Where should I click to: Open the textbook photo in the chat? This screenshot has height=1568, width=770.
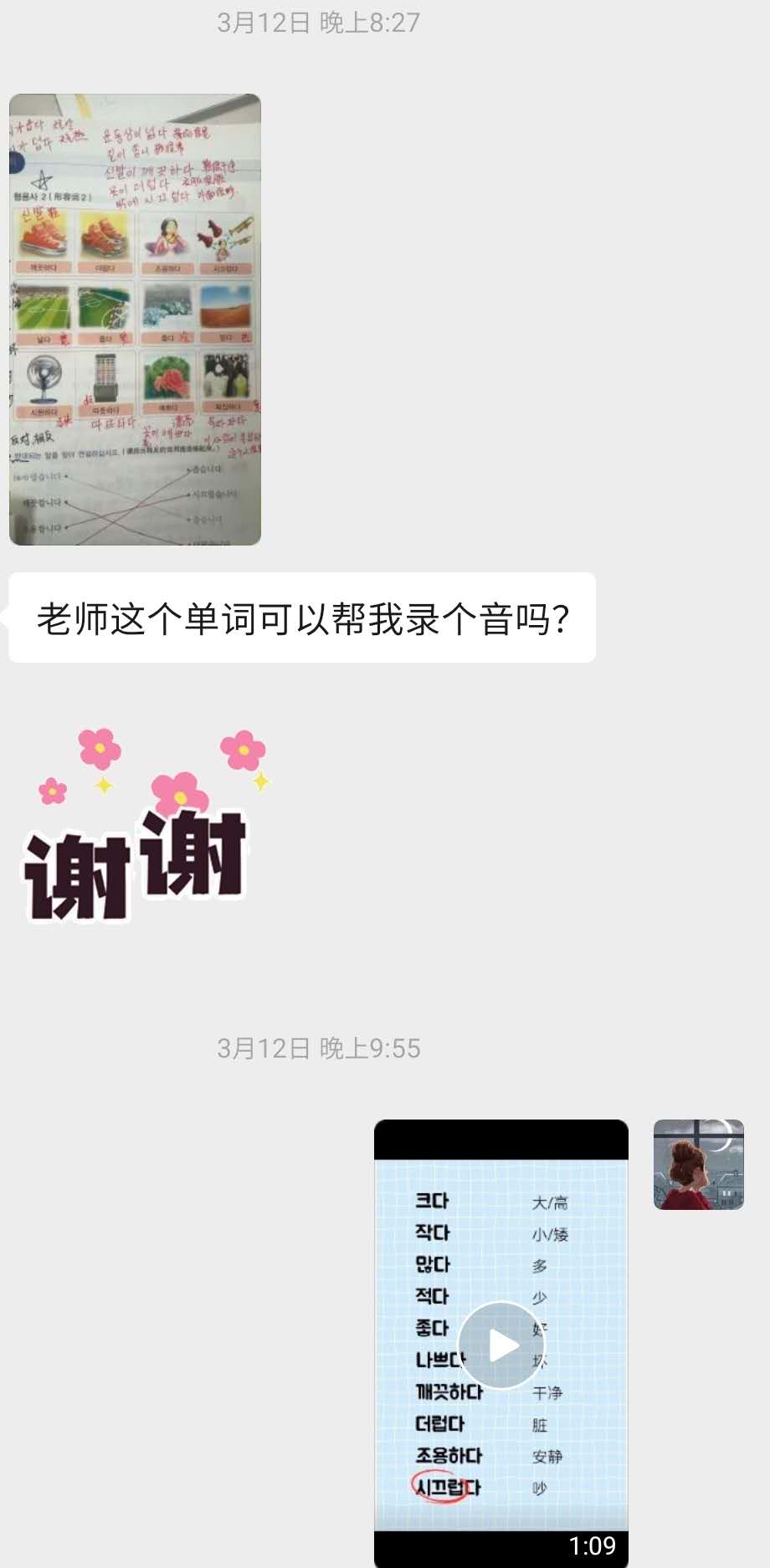pos(135,320)
